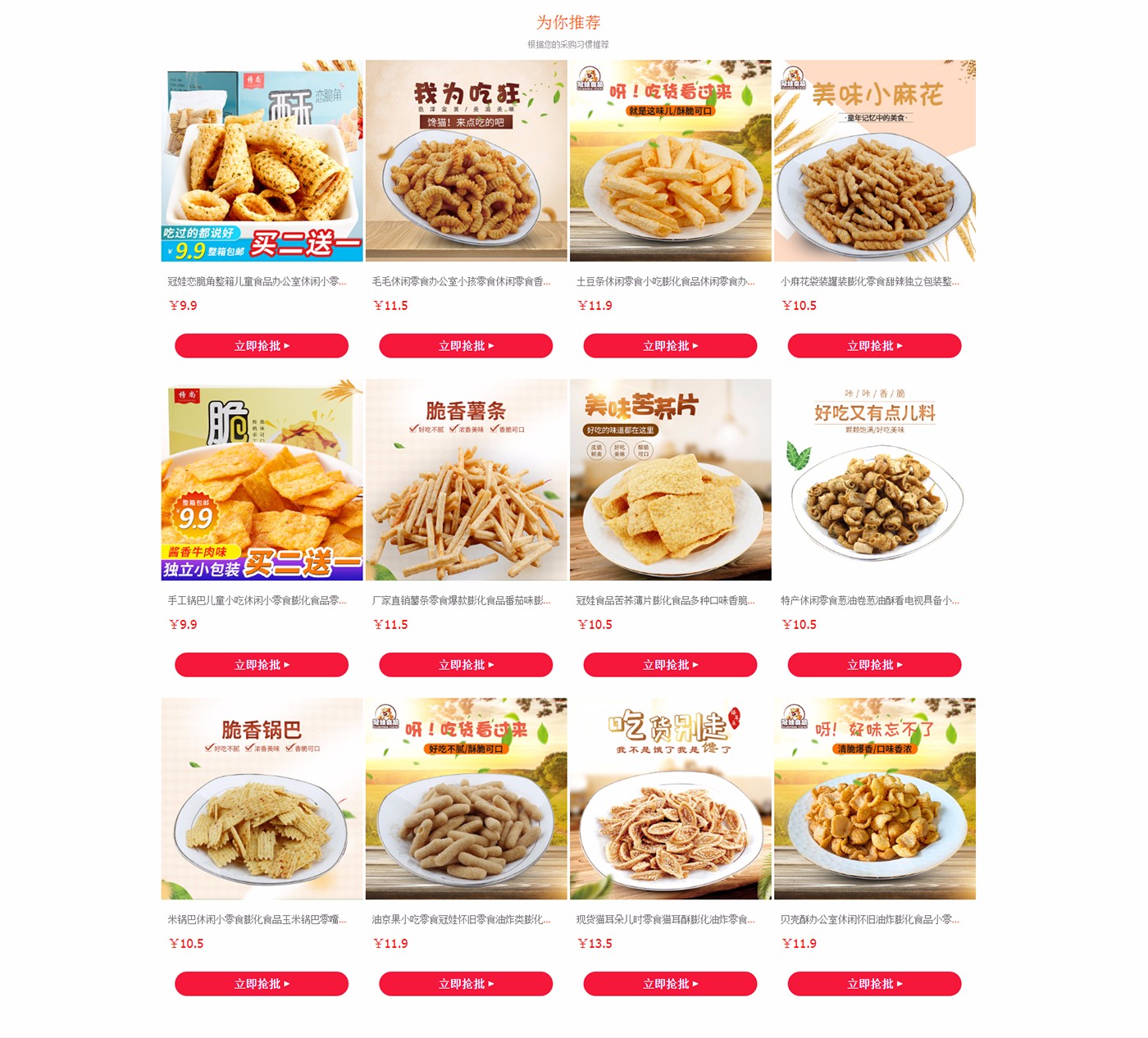Open the 冠娃恋脆角 product title link
The width and height of the screenshot is (1148, 1038).
point(257,281)
